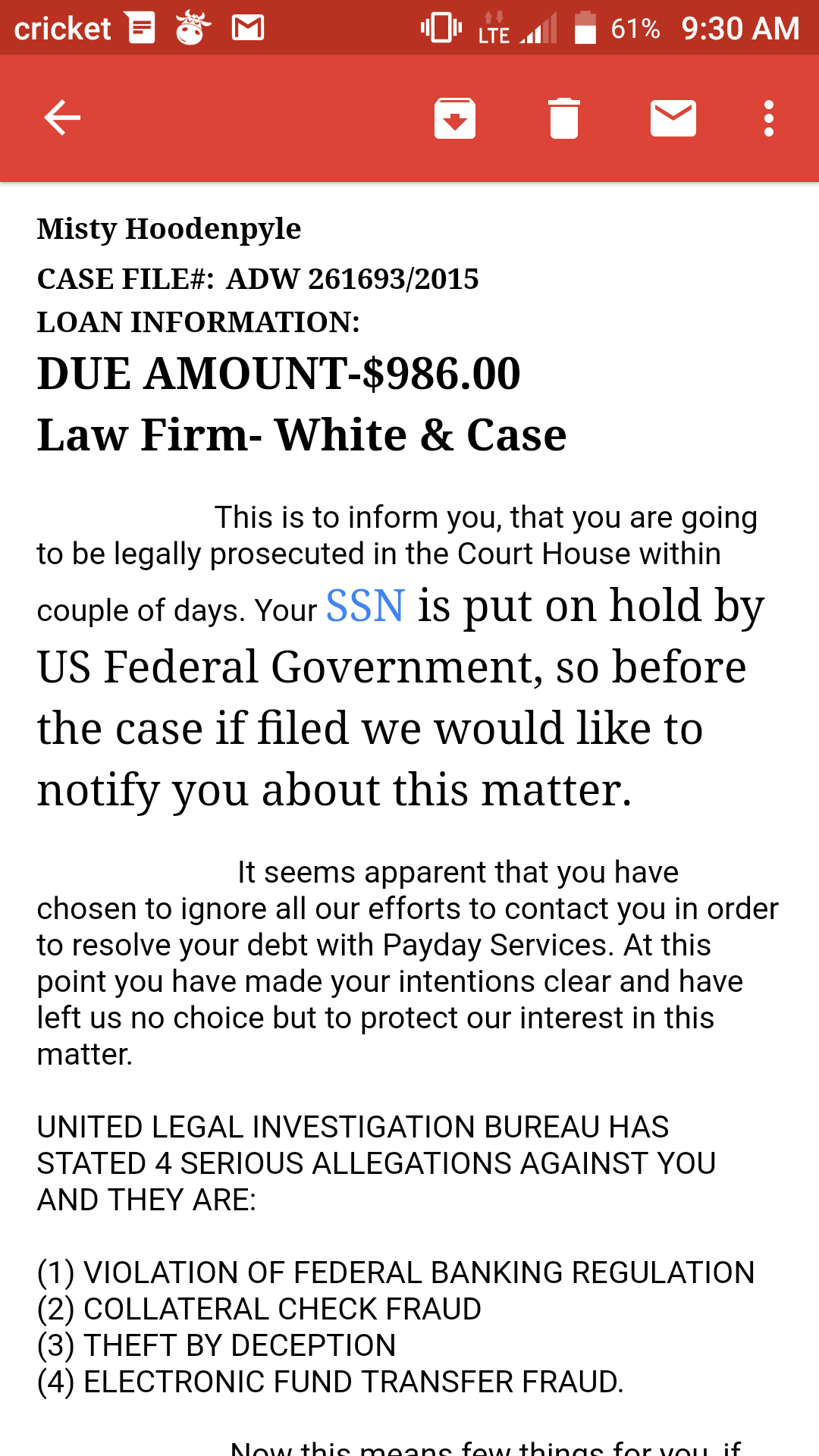Image resolution: width=819 pixels, height=1456 pixels.
Task: Go back to the inbox
Action: 62,118
